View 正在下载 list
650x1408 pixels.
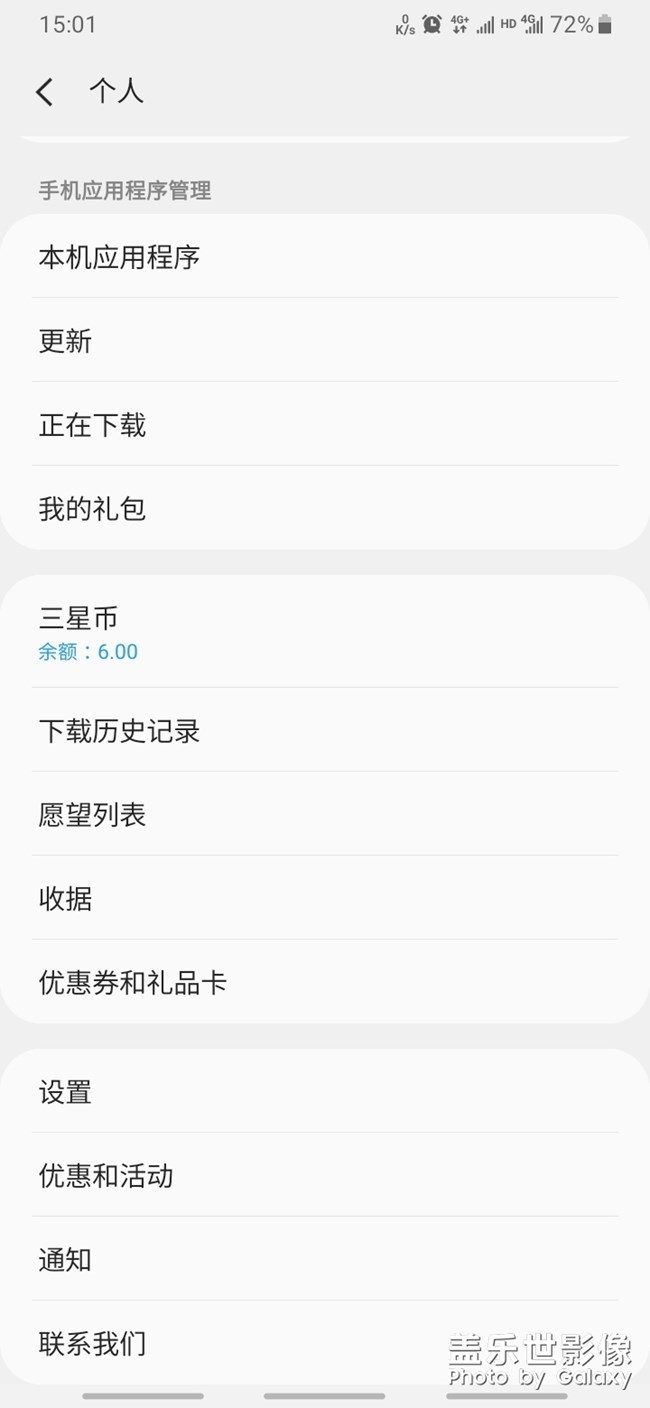pos(325,425)
